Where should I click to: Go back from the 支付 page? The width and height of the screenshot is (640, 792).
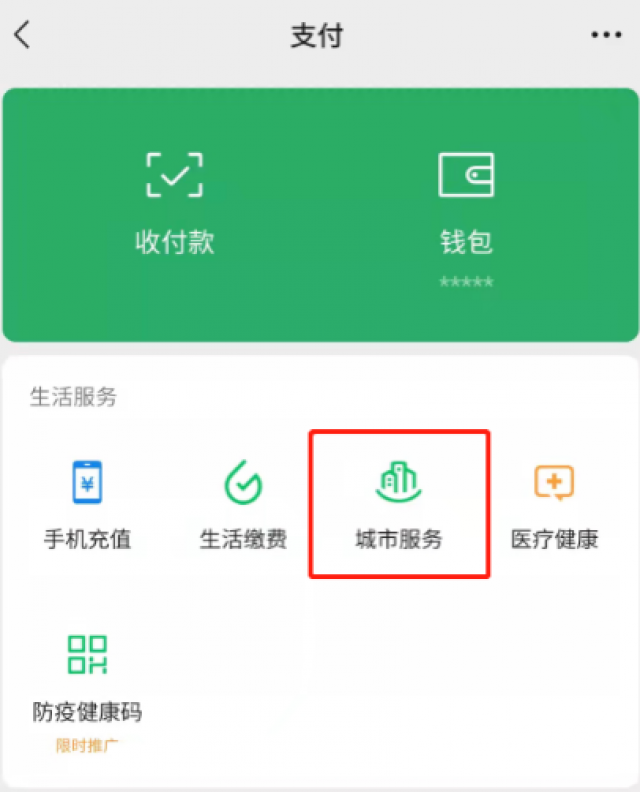pyautogui.click(x=22, y=35)
